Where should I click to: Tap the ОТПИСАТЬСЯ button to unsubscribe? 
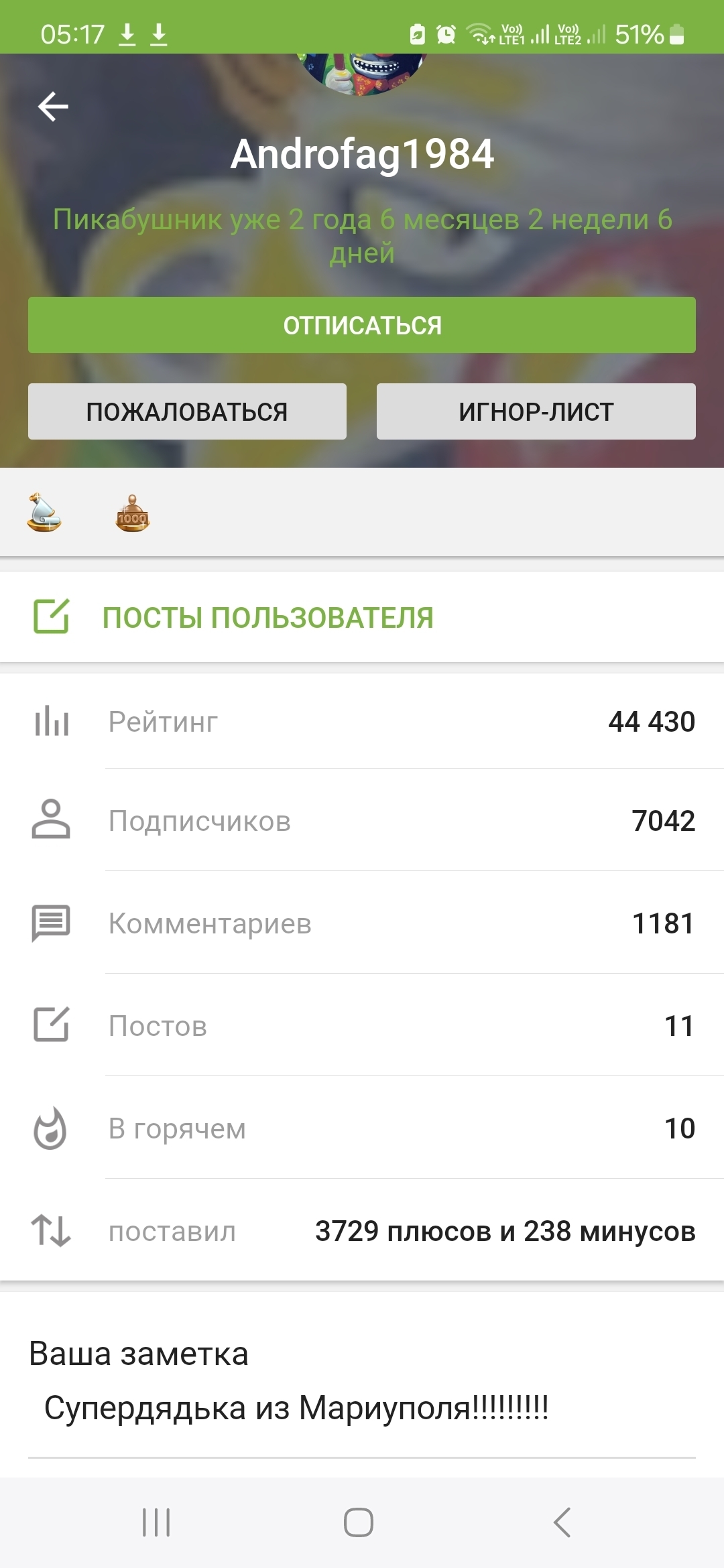point(362,325)
